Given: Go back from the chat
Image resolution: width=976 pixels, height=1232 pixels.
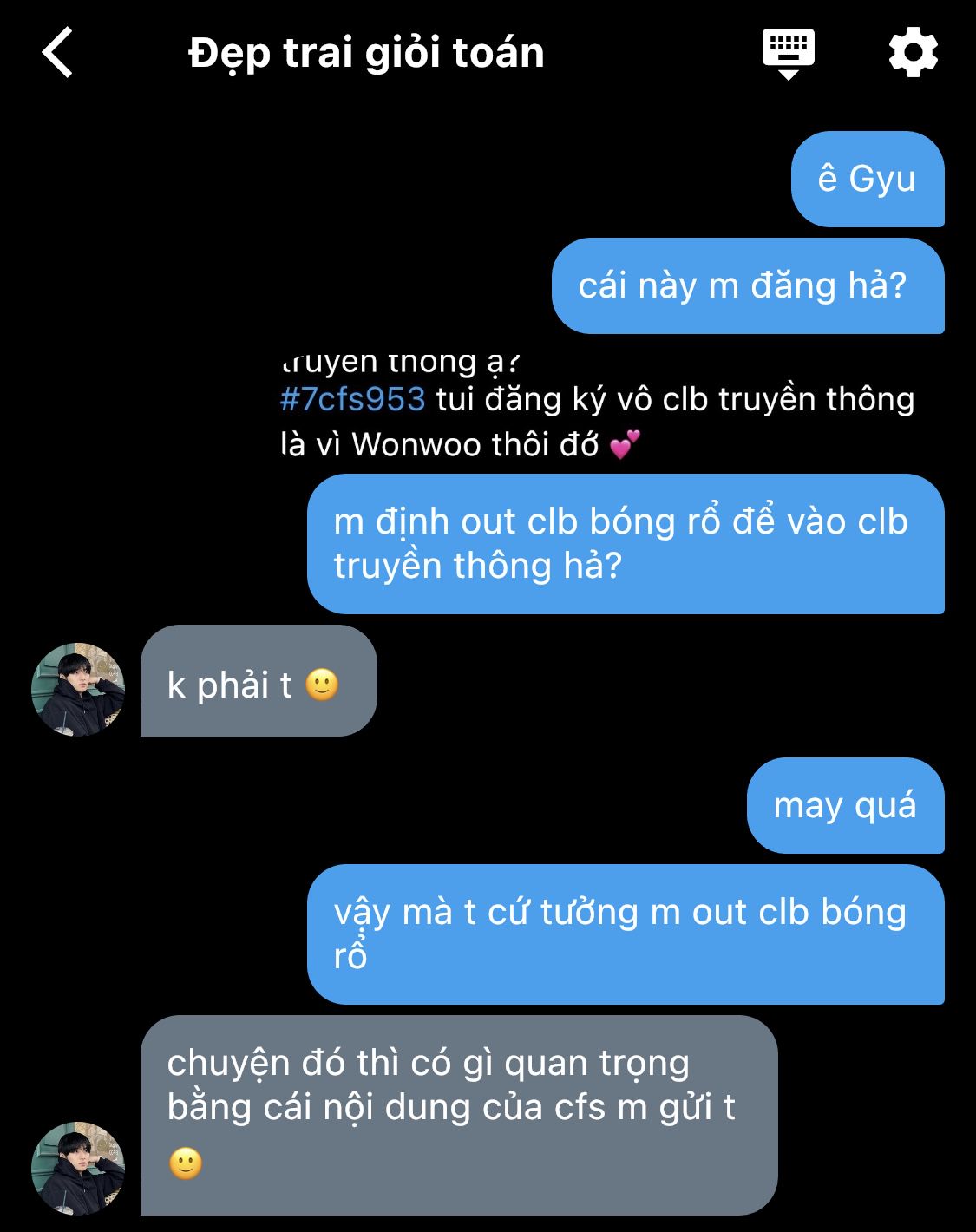Looking at the screenshot, I should click(x=57, y=53).
